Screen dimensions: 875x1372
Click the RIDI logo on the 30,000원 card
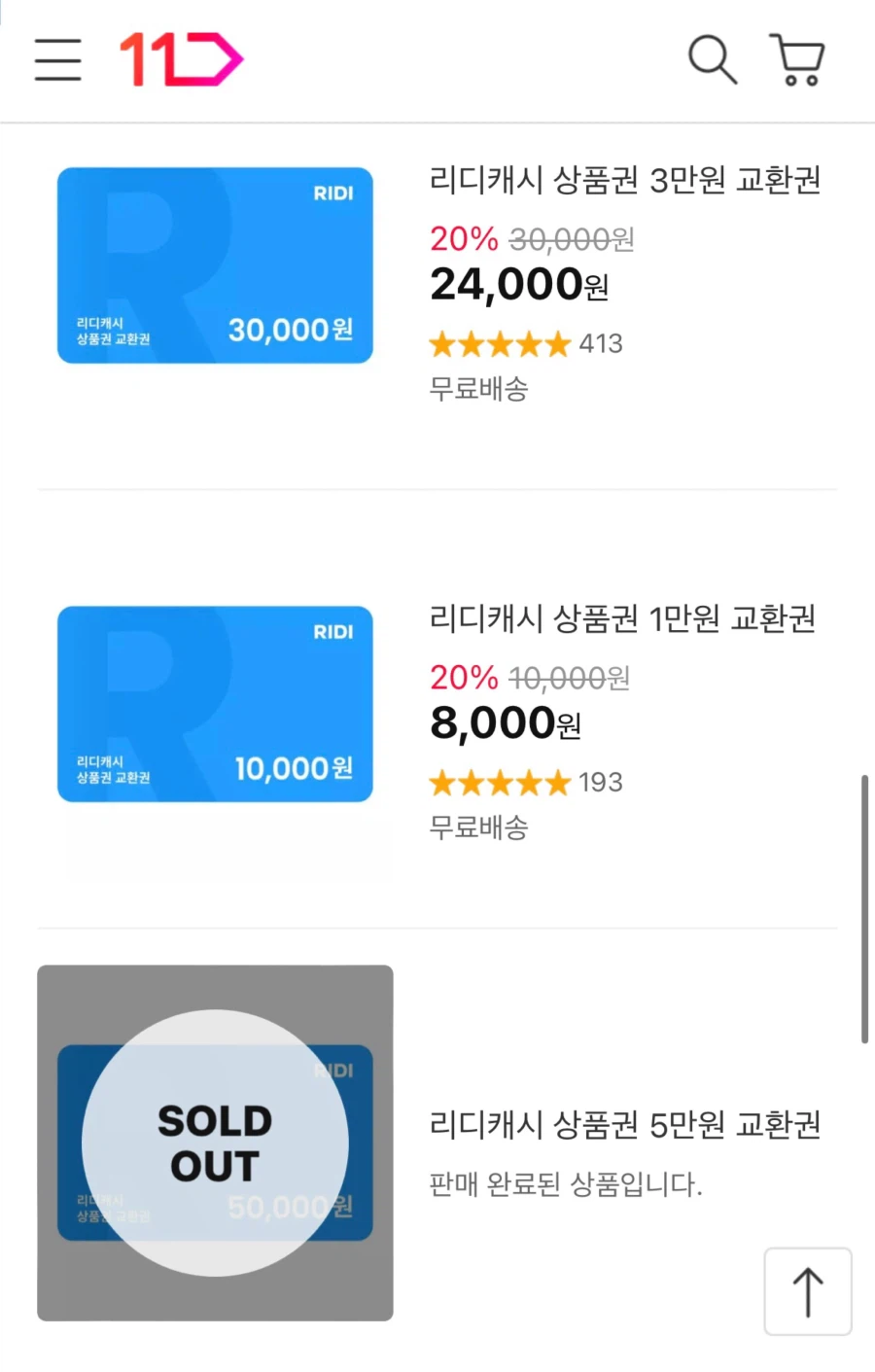pos(332,193)
